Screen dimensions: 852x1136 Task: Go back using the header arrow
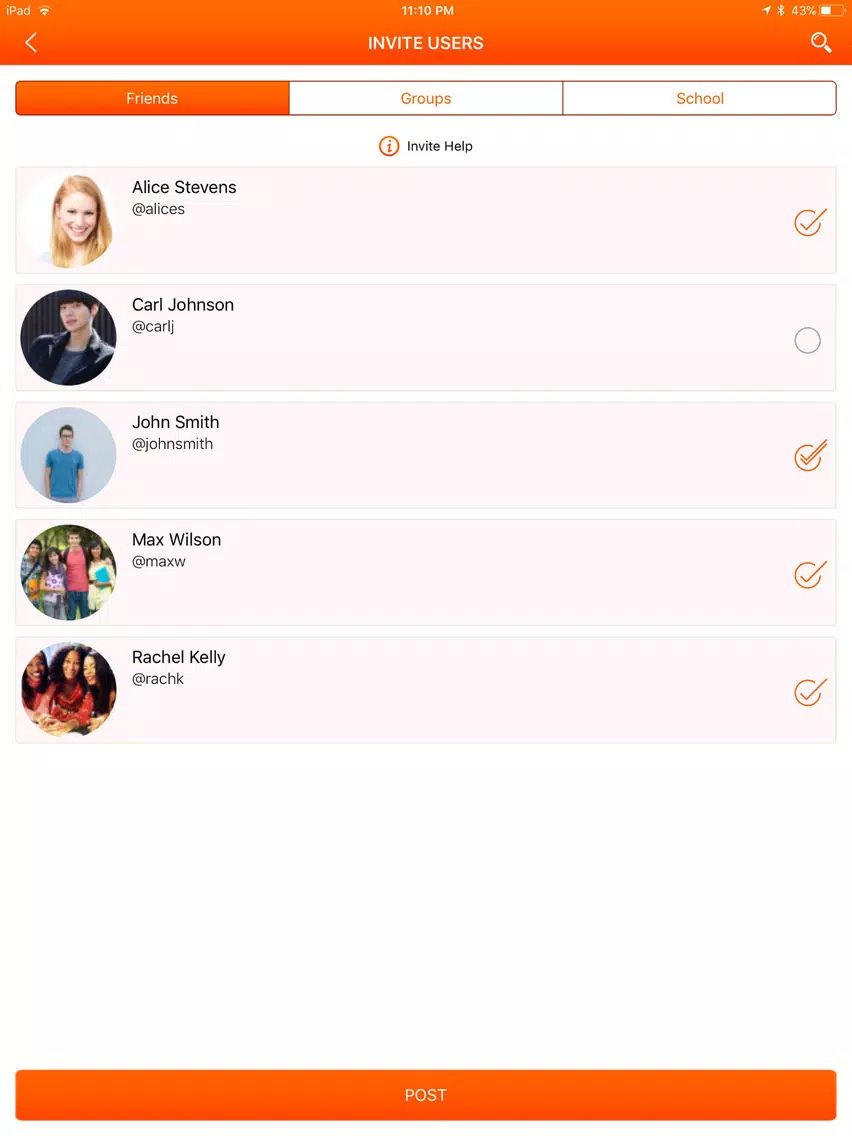tap(31, 42)
